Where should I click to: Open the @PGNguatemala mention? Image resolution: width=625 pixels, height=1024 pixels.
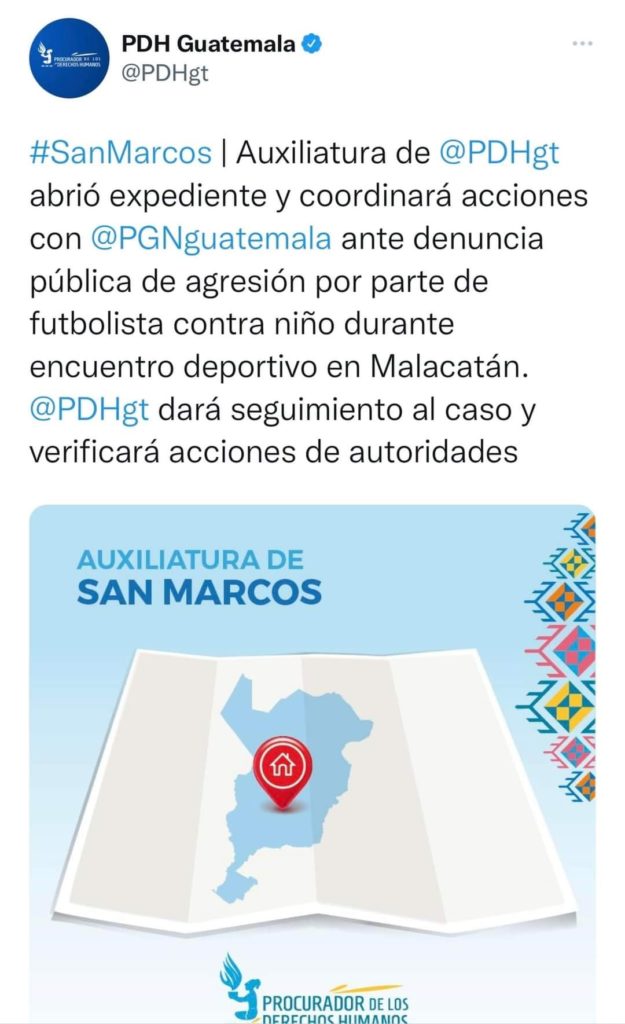pyautogui.click(x=210, y=241)
